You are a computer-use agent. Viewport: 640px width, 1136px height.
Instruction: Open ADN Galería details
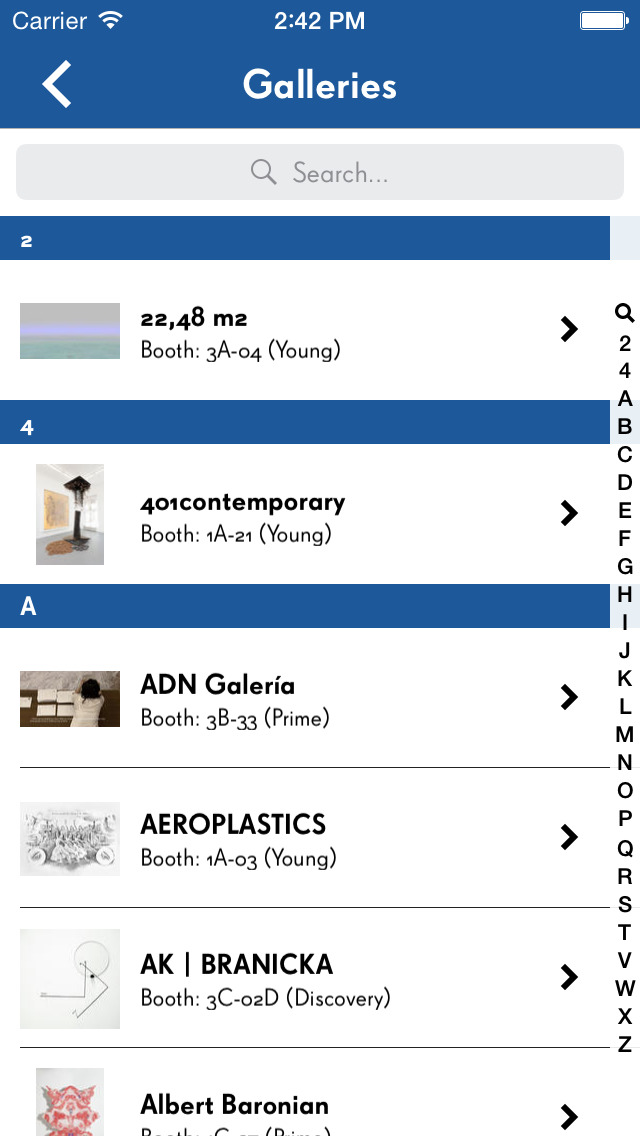click(x=304, y=698)
